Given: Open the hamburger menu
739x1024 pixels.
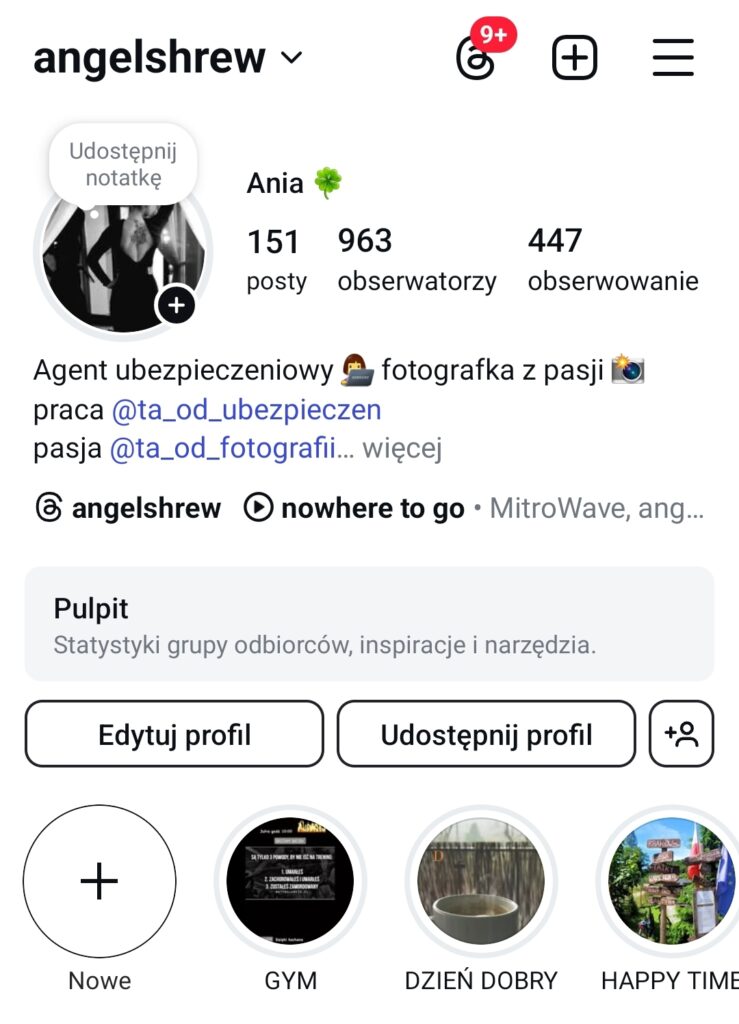Looking at the screenshot, I should coord(673,58).
